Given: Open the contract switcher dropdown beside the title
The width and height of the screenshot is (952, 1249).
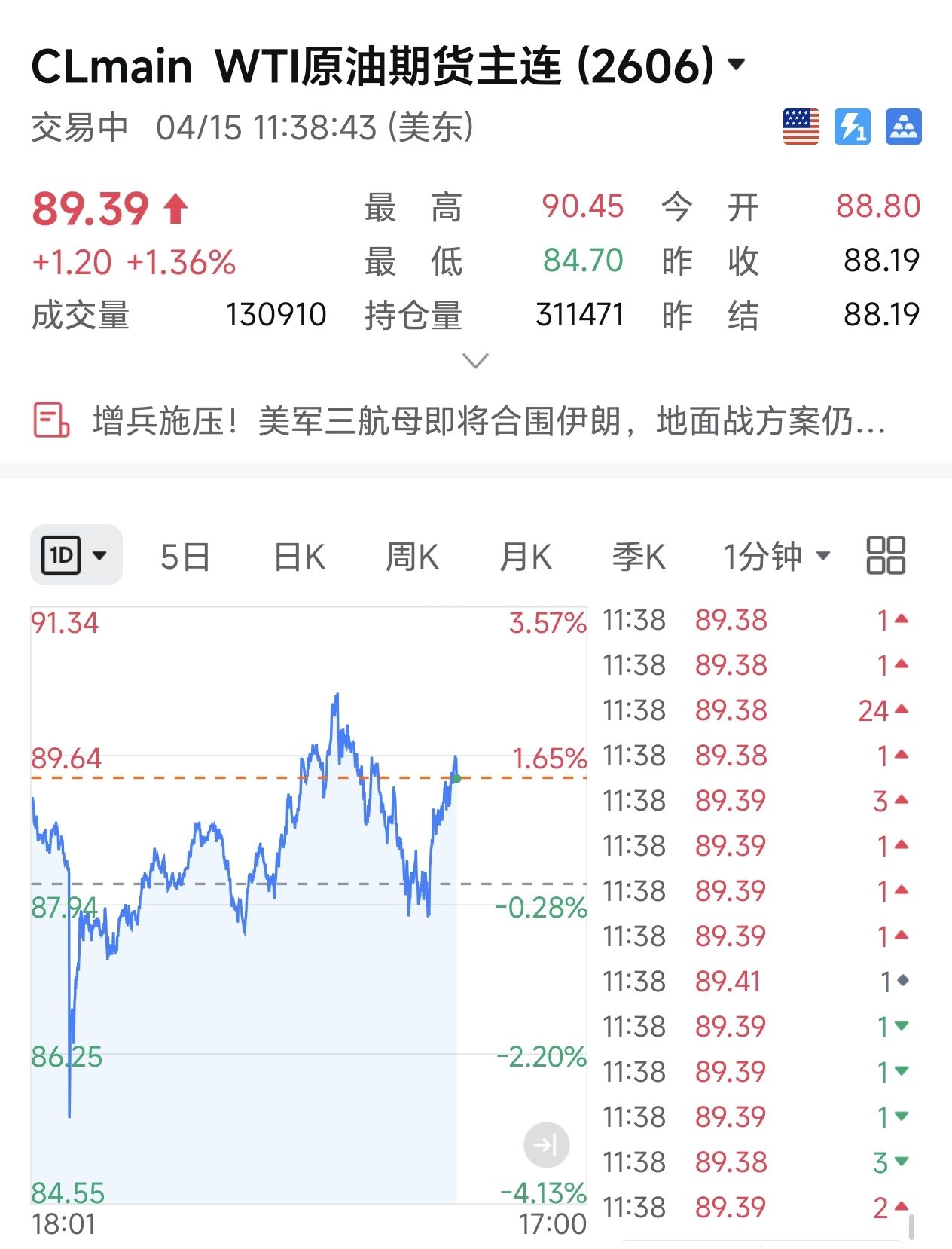Looking at the screenshot, I should pyautogui.click(x=737, y=65).
